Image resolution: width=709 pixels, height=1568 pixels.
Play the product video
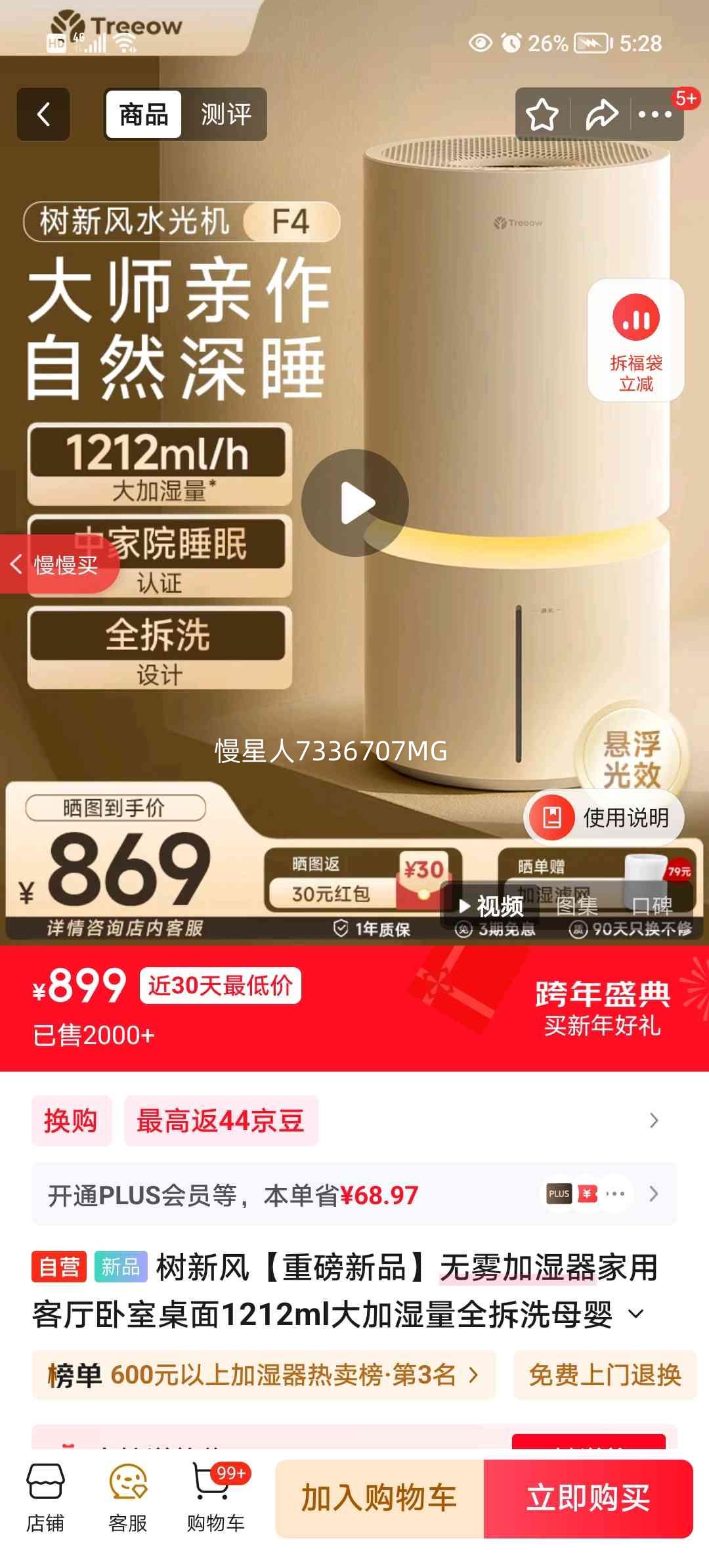(x=356, y=502)
